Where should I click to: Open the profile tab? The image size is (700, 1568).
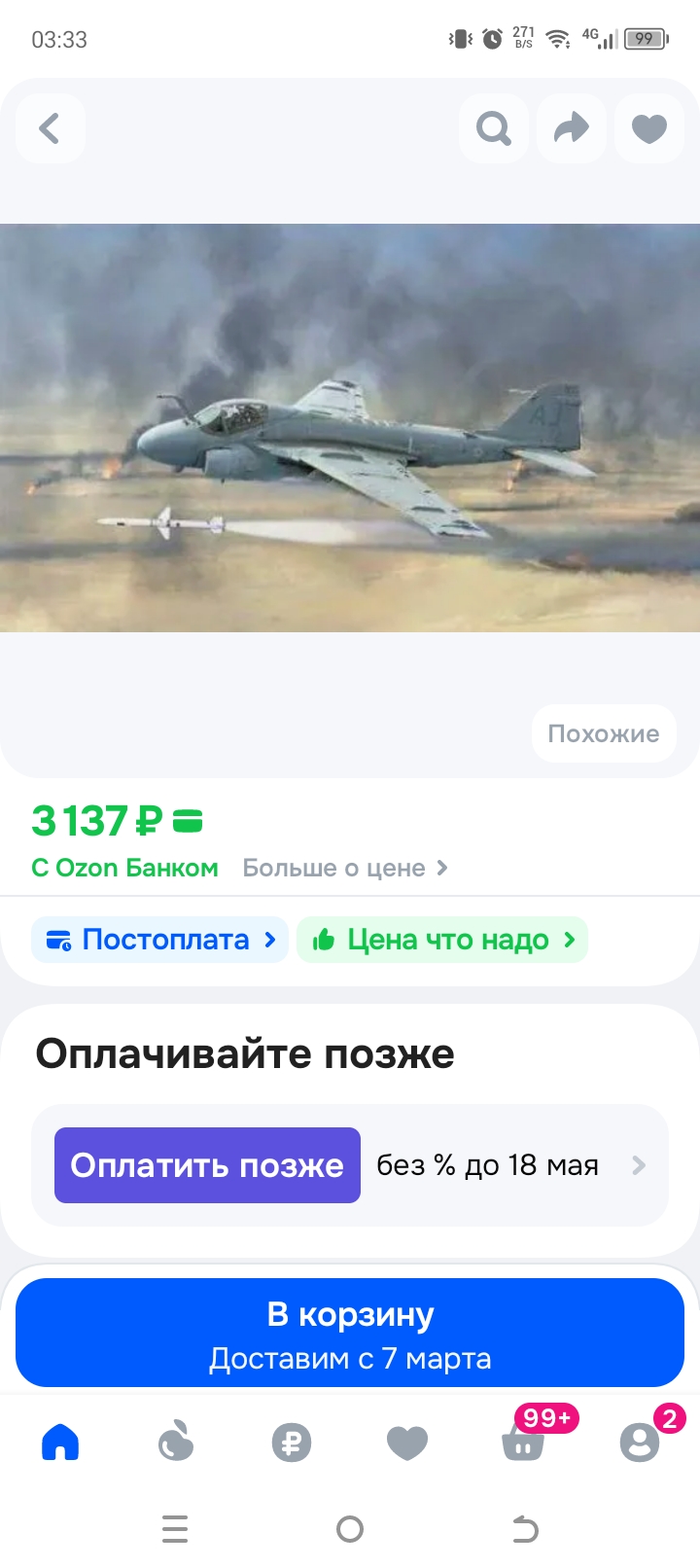(640, 1442)
